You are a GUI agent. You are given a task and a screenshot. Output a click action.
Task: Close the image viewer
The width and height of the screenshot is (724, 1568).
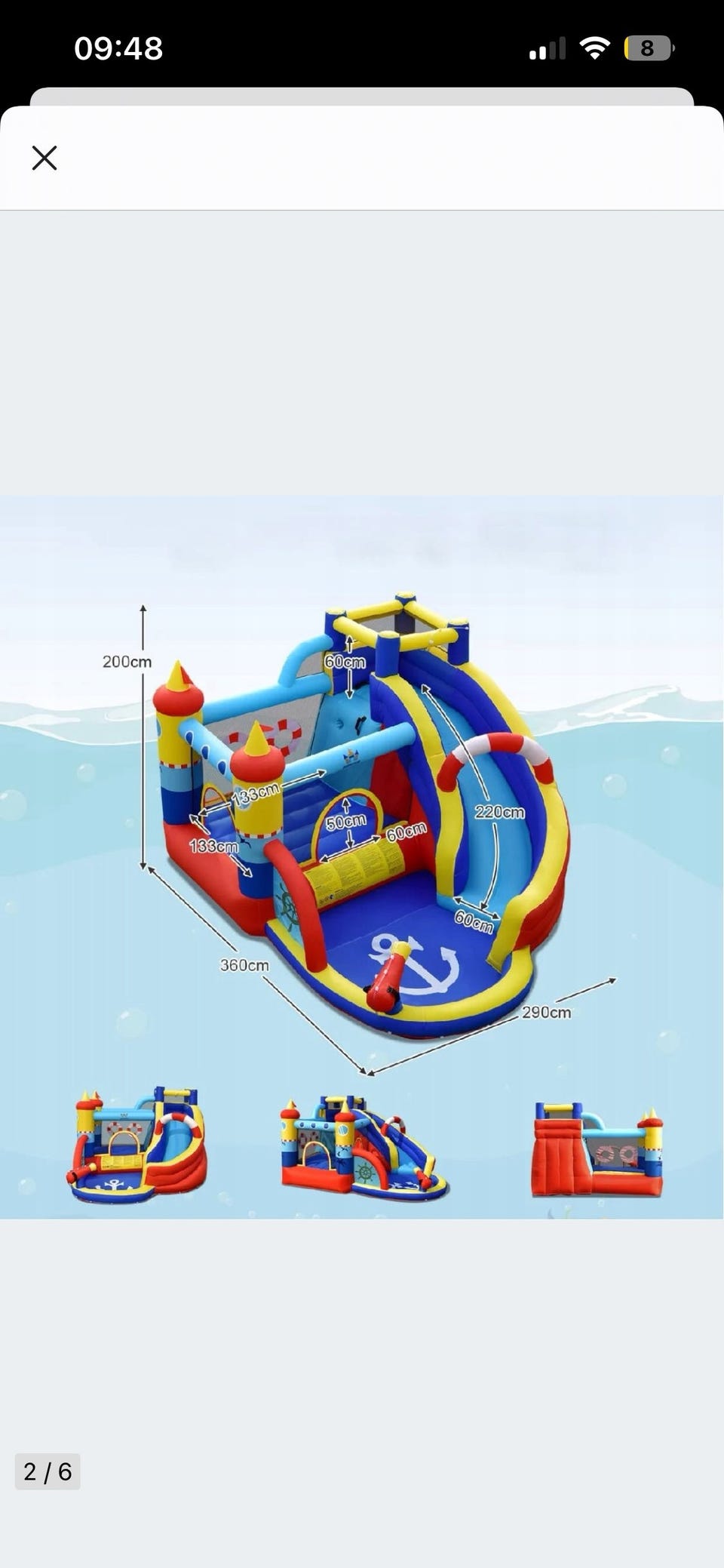(44, 158)
